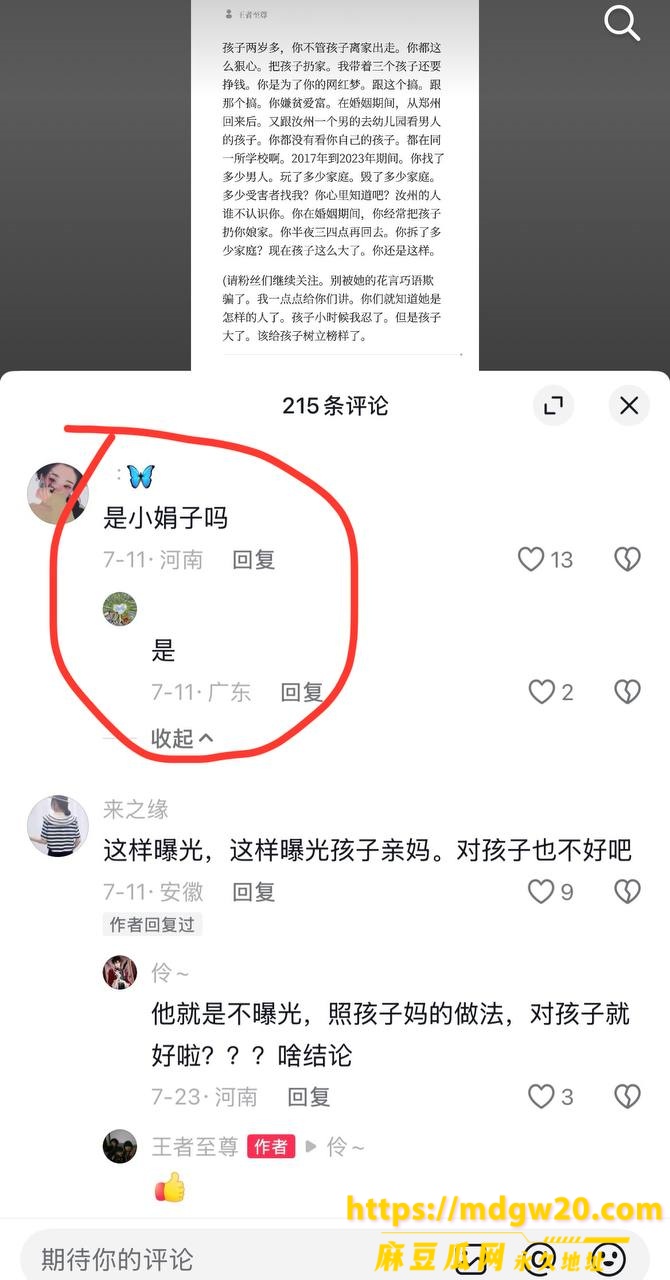
Task: Like the comment 是小娟子吗
Action: 531,559
